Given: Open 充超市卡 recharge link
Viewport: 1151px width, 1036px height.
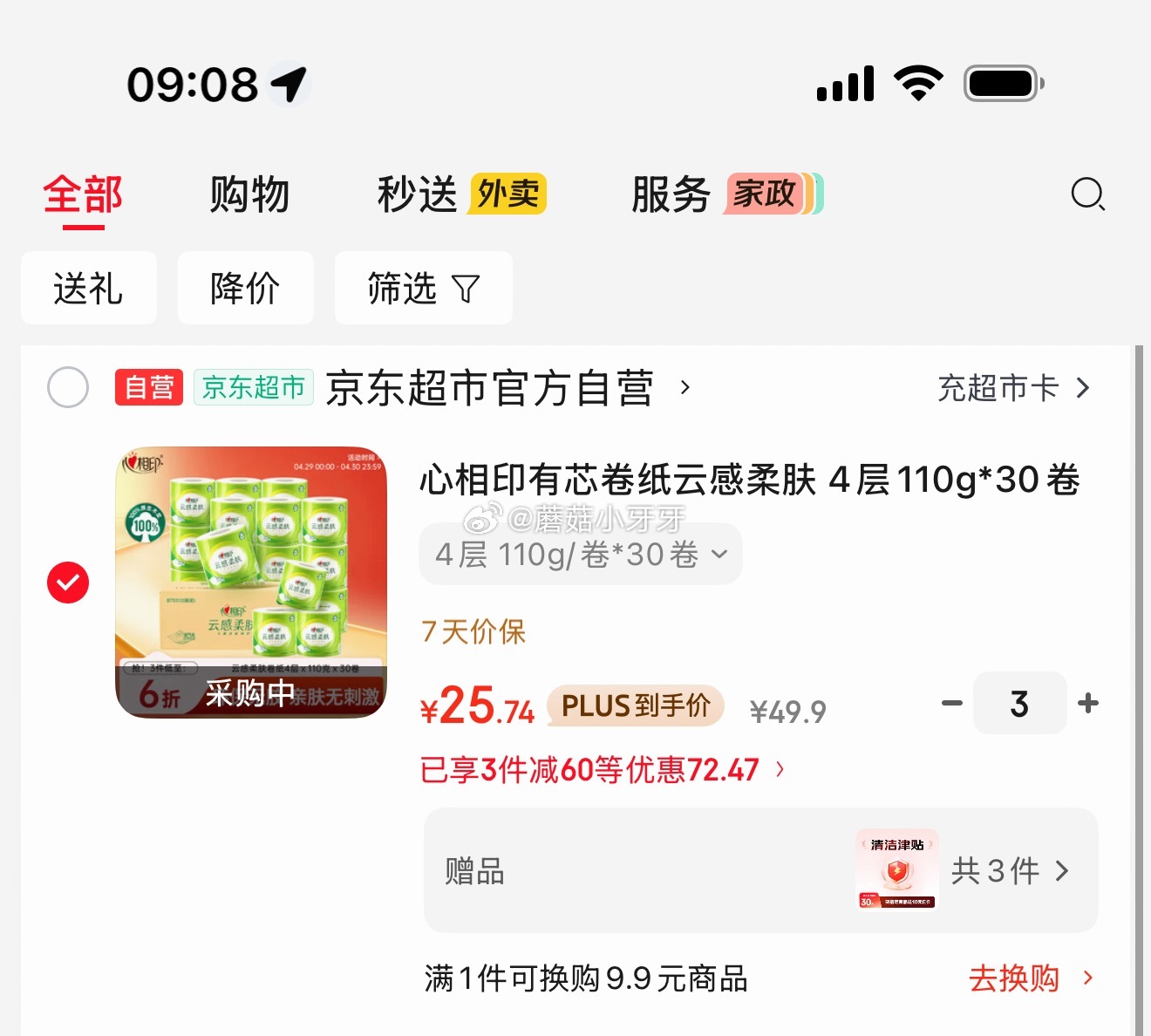Looking at the screenshot, I should click(1013, 387).
